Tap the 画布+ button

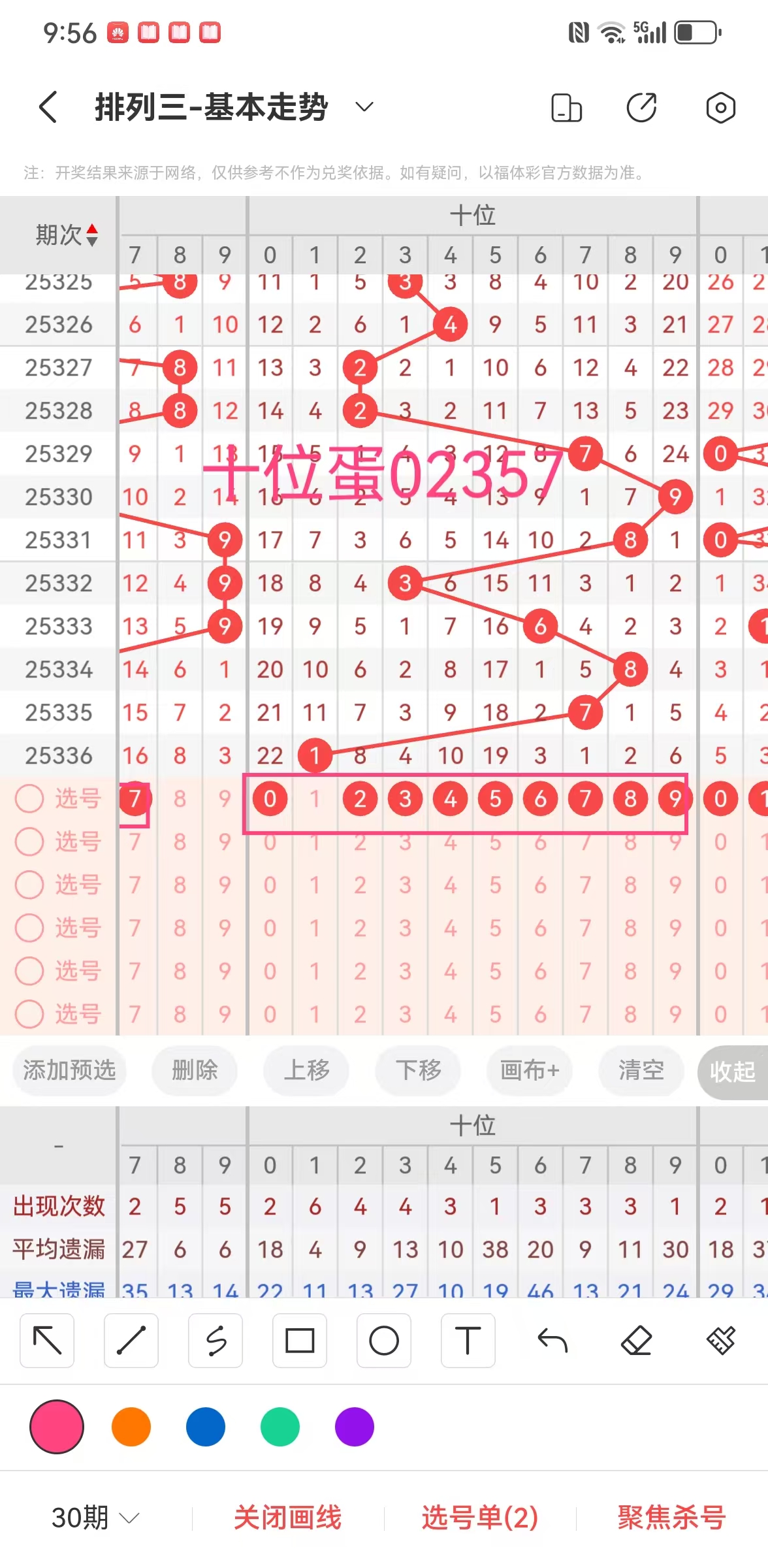tap(530, 1070)
